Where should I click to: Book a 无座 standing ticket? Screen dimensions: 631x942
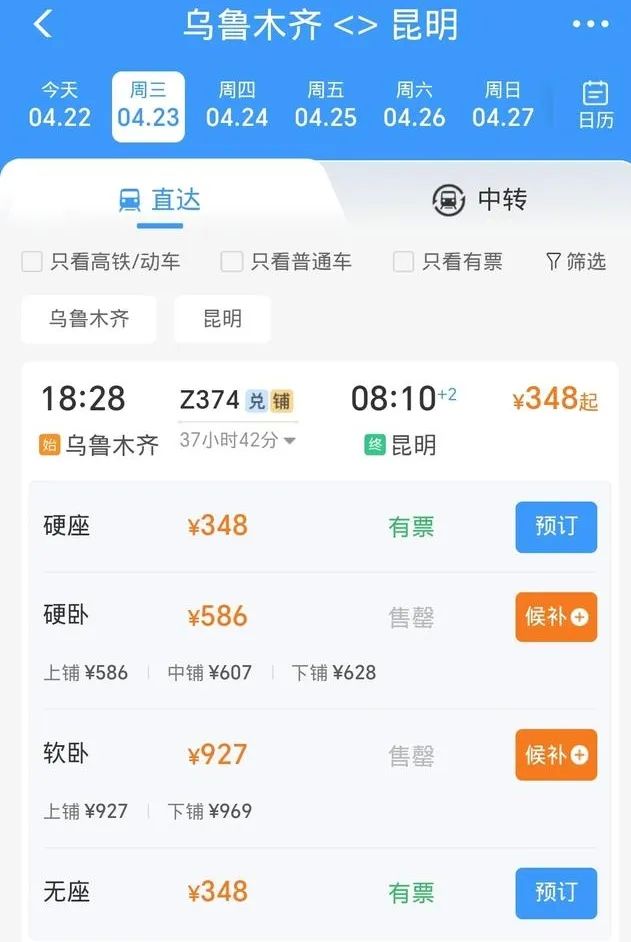556,893
